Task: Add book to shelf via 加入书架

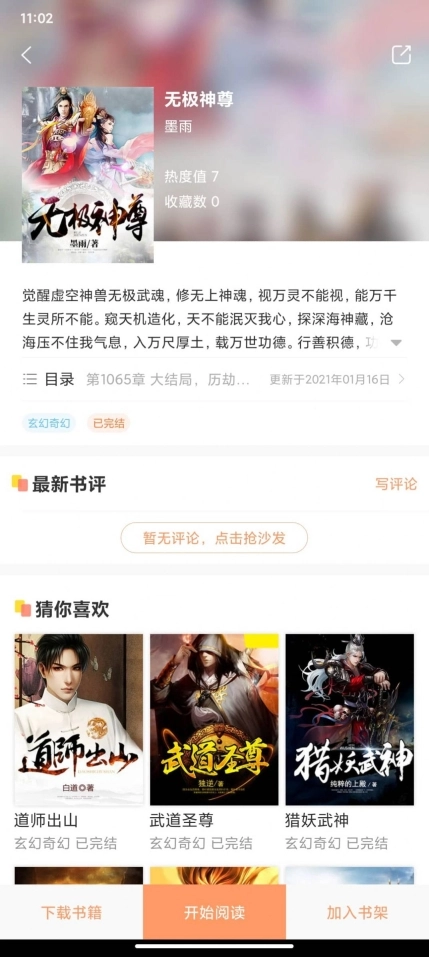Action: (x=358, y=912)
